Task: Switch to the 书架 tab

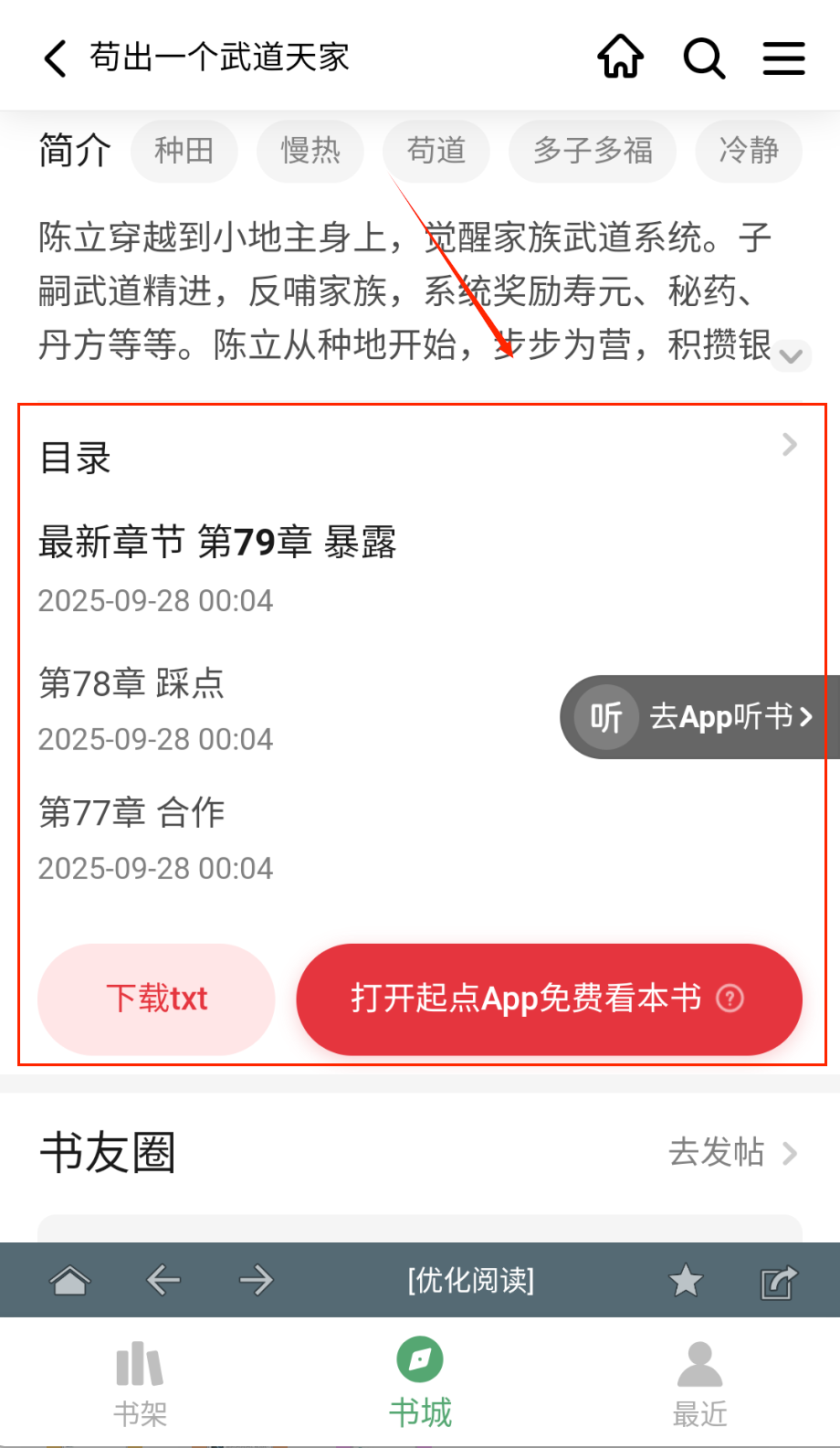Action: pyautogui.click(x=140, y=1382)
